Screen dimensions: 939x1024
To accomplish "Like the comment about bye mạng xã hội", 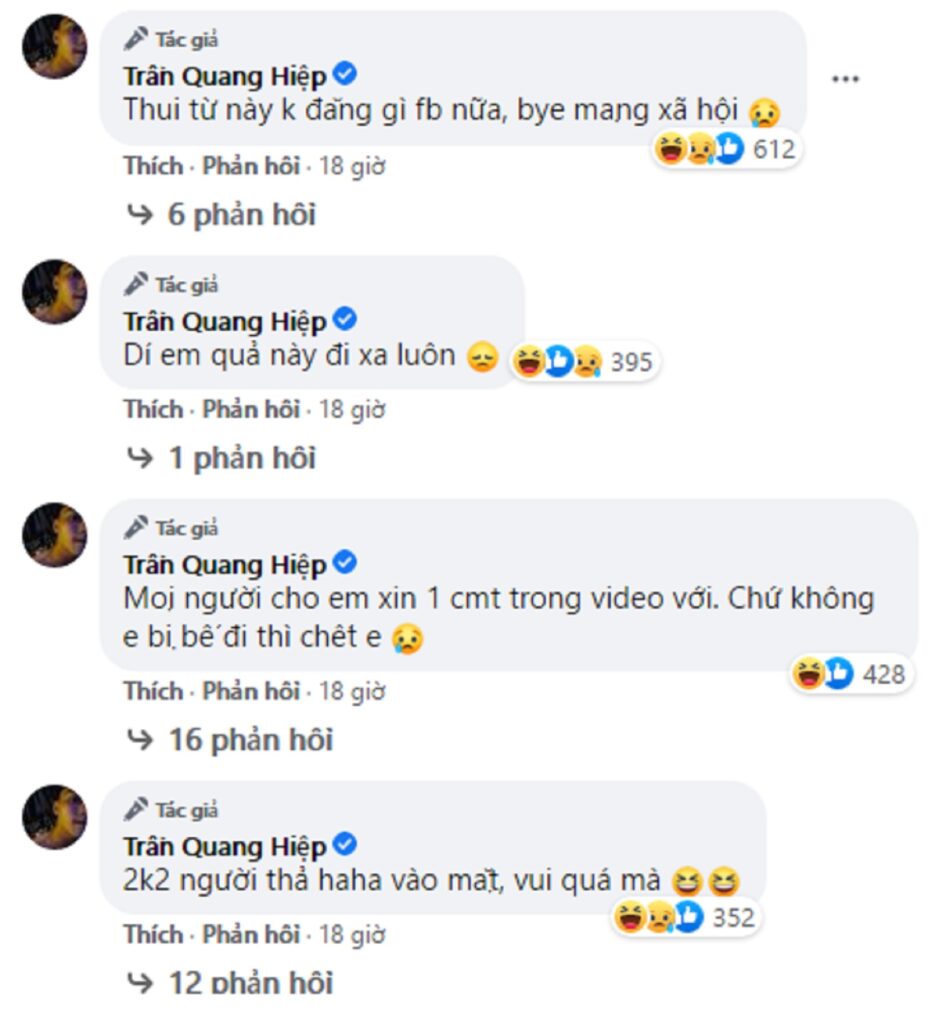I will click(153, 166).
